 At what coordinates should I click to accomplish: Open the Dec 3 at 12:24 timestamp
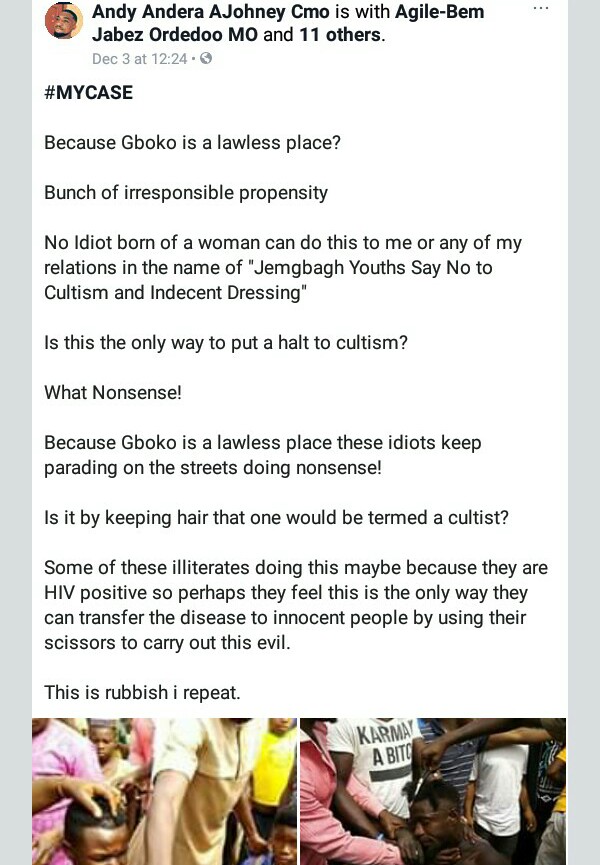[x=139, y=59]
